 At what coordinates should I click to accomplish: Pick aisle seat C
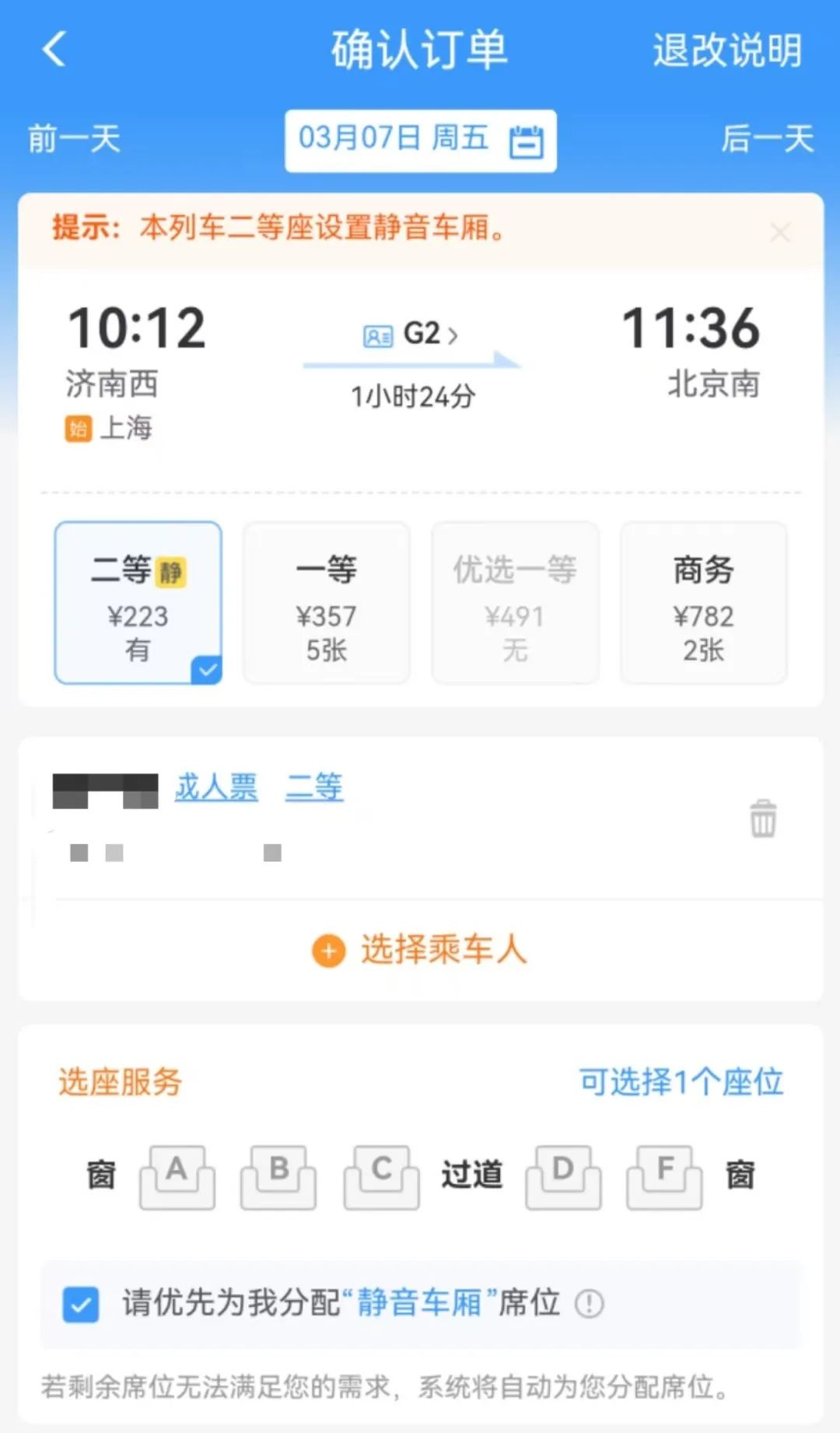(x=381, y=1176)
